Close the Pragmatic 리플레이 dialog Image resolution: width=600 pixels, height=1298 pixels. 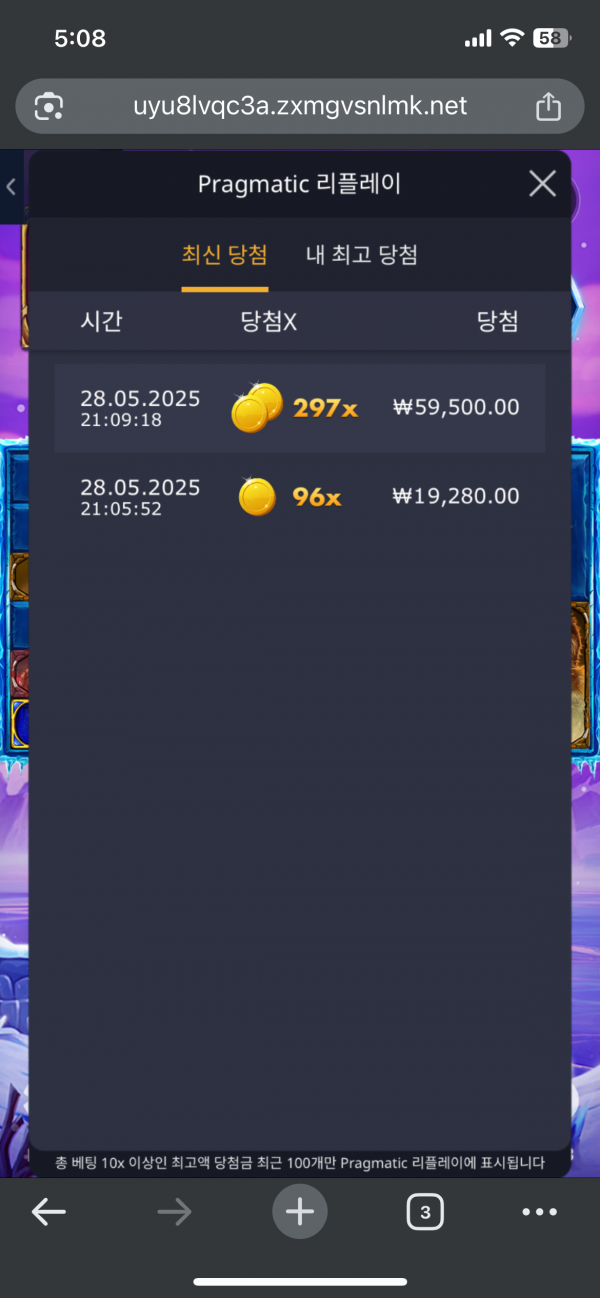click(x=542, y=183)
